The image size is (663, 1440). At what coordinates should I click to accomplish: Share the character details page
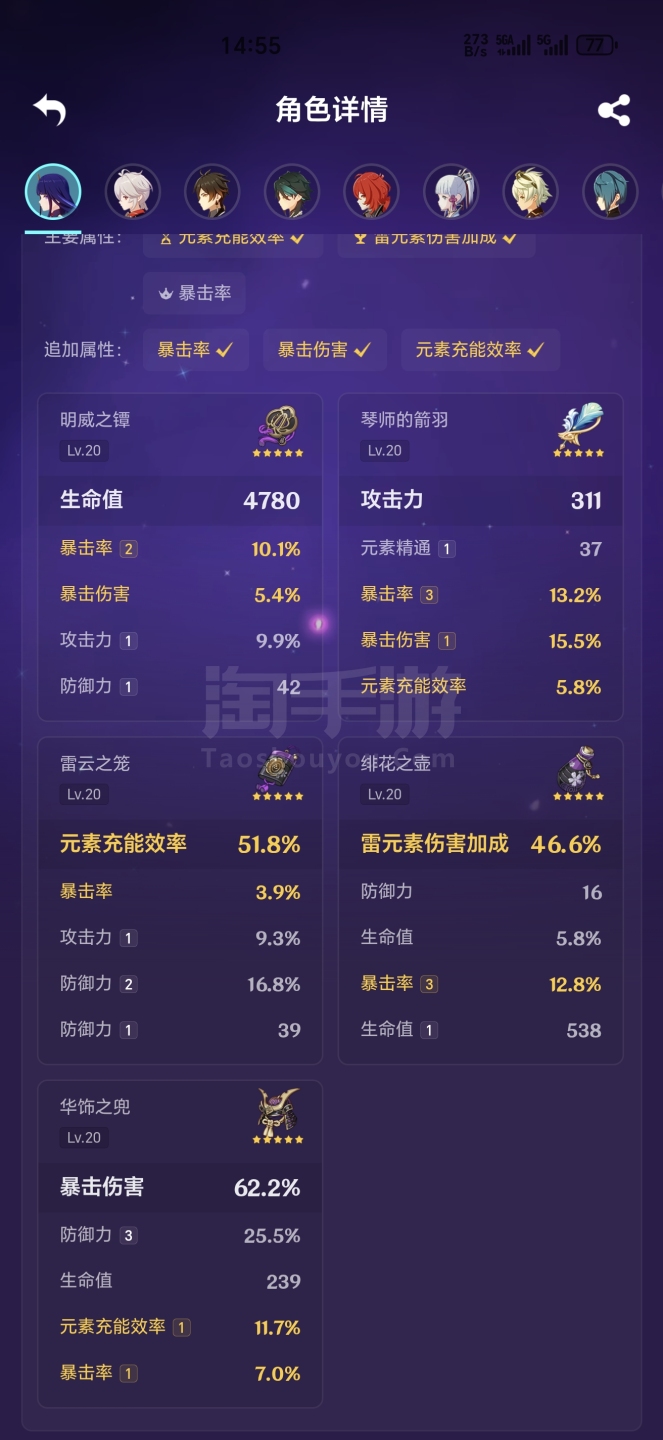[x=614, y=110]
